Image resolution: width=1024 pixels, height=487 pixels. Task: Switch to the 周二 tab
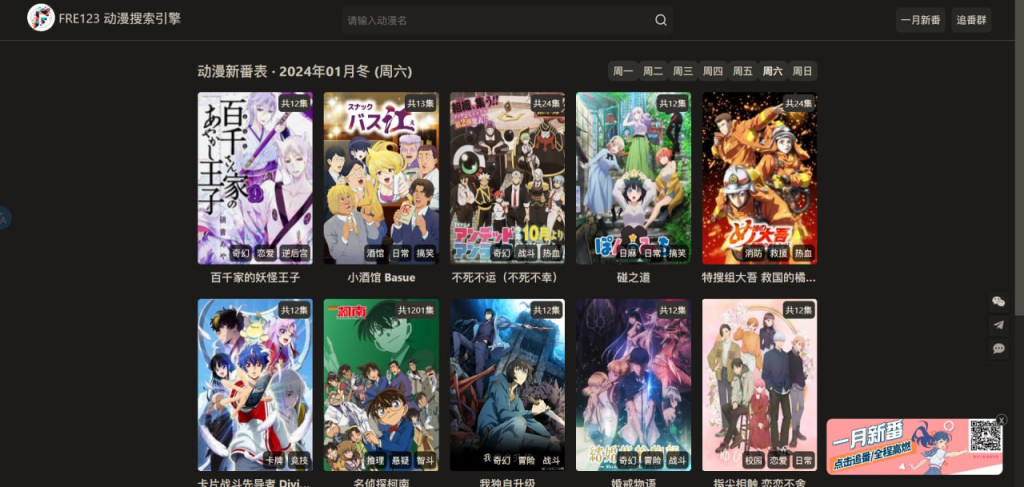(x=653, y=71)
